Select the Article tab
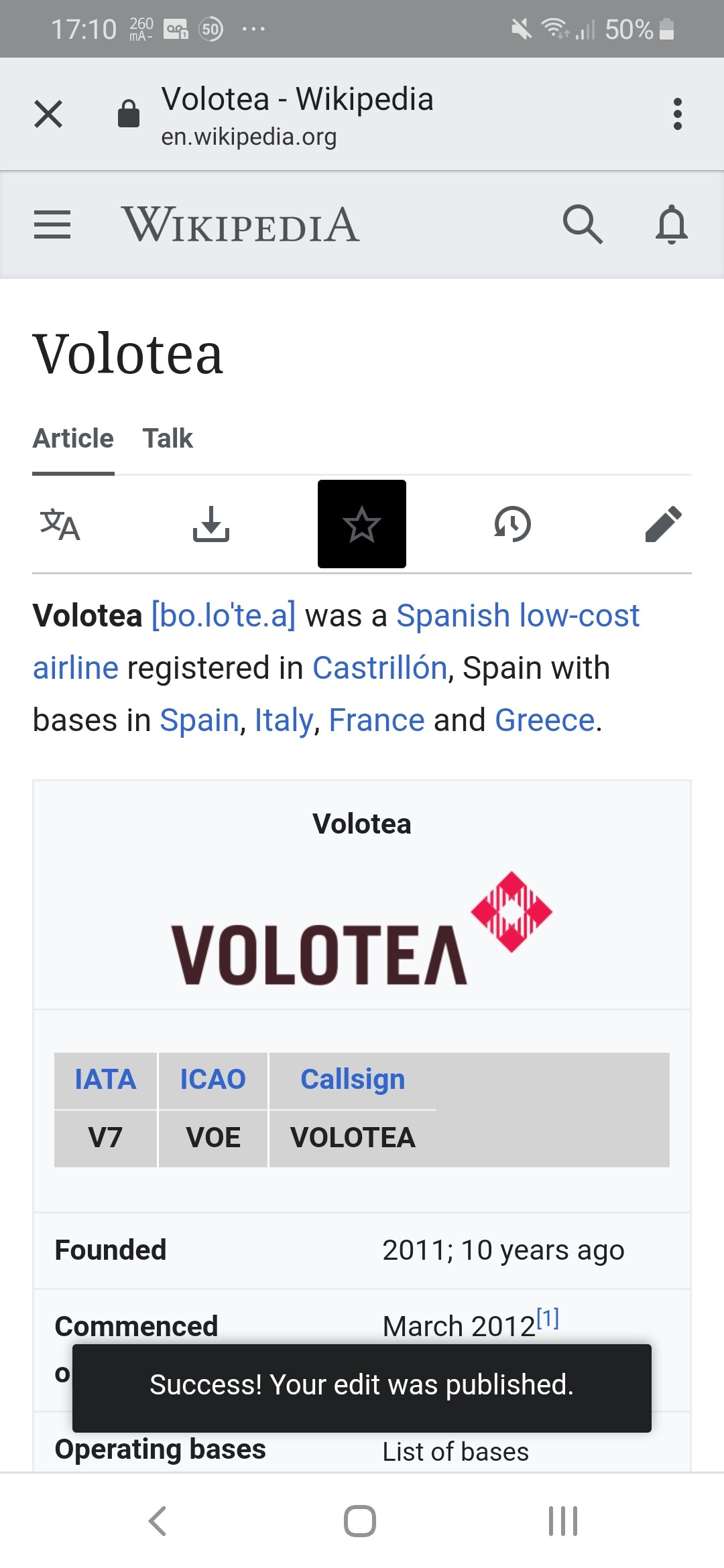 click(x=73, y=439)
